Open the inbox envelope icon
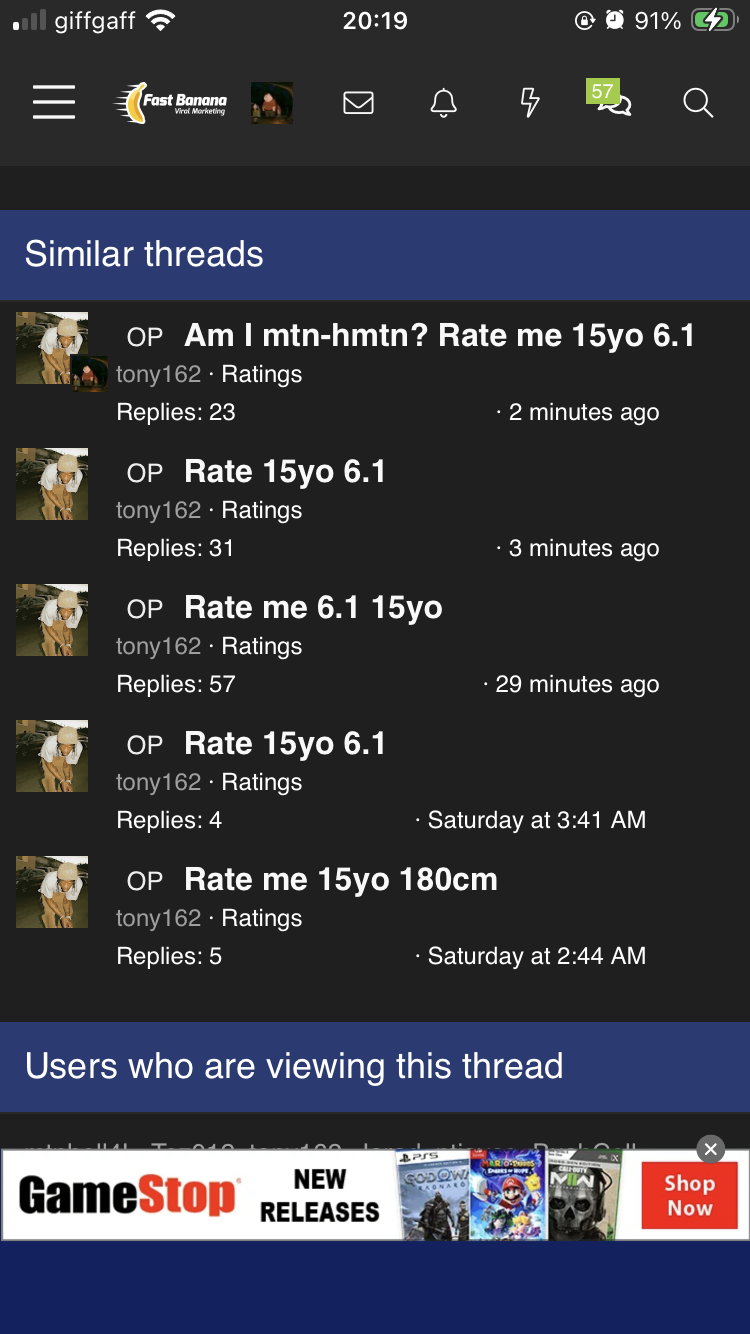The image size is (750, 1334). pos(358,103)
